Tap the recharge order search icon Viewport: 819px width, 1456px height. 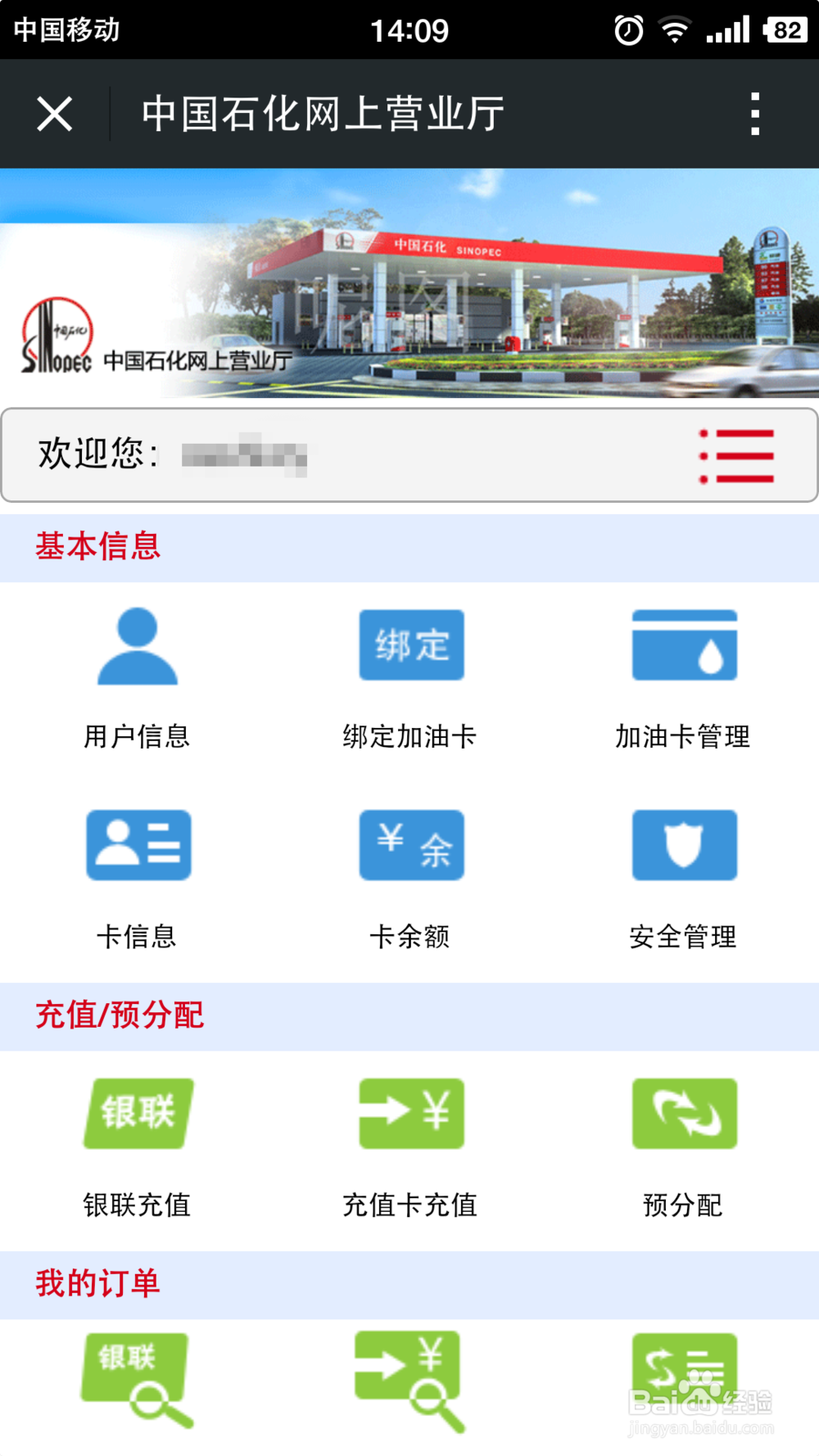[x=410, y=1380]
